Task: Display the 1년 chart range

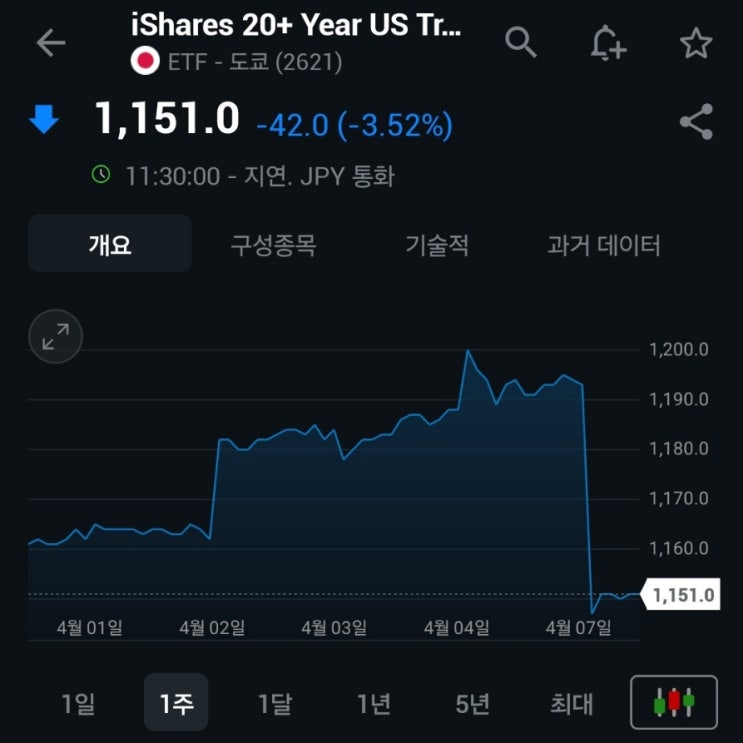Action: 374,703
